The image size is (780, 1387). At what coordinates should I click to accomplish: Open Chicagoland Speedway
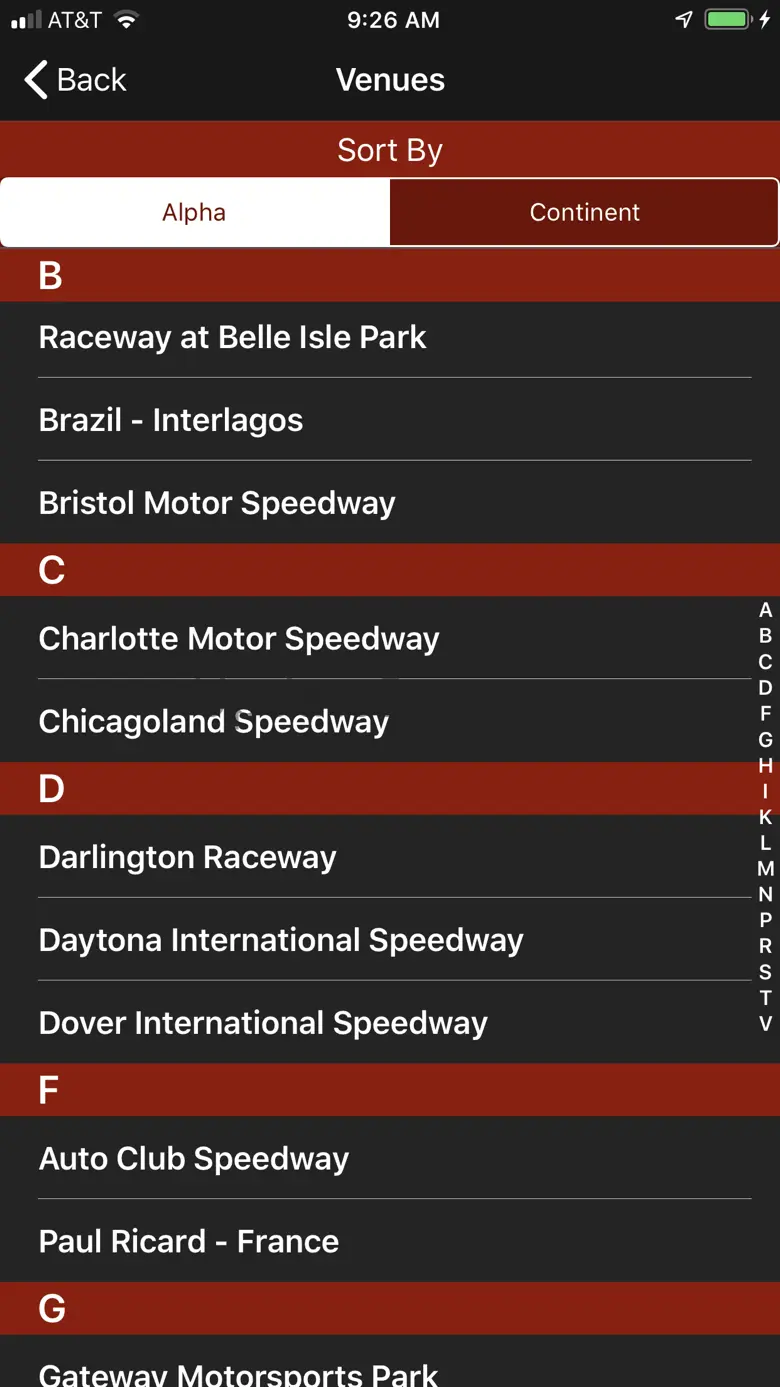[x=214, y=722]
